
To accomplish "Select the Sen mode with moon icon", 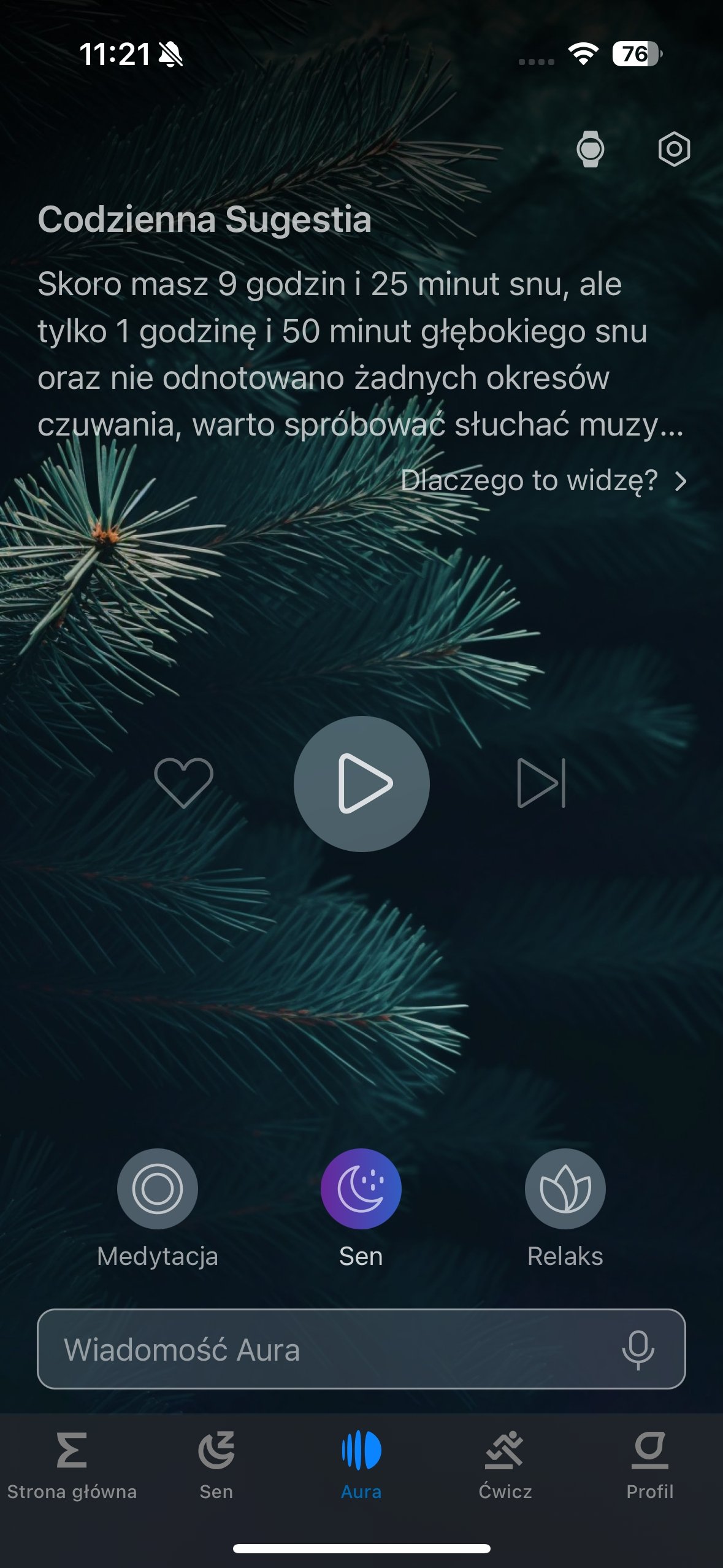I will (361, 1189).
